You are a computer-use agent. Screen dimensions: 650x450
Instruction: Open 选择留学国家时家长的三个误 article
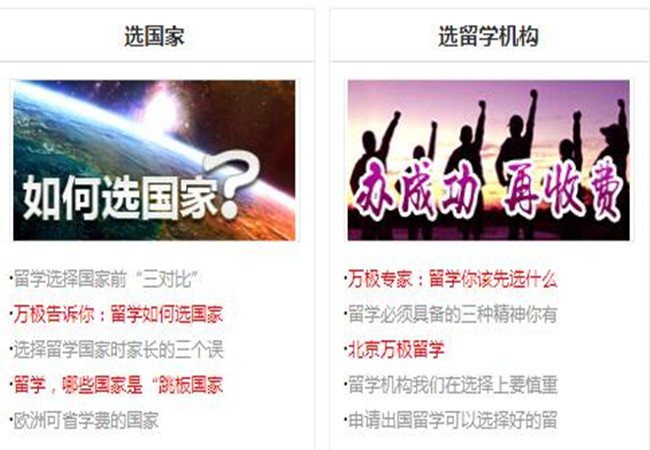click(x=118, y=349)
